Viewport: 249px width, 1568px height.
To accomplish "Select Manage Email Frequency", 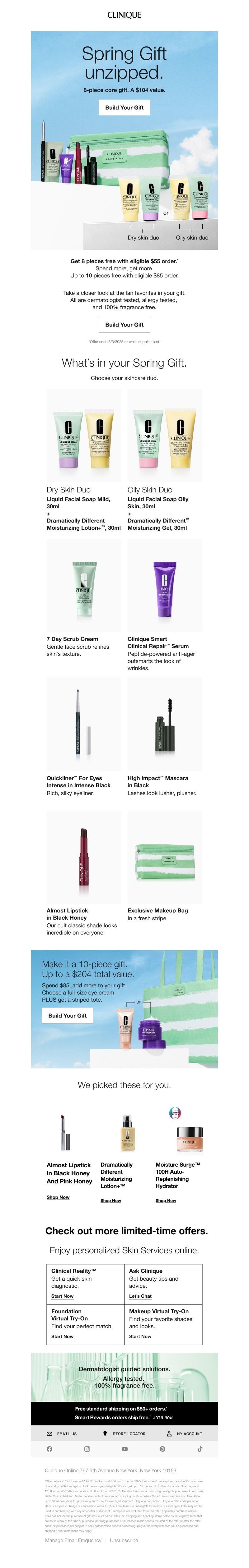I will click(x=73, y=1540).
